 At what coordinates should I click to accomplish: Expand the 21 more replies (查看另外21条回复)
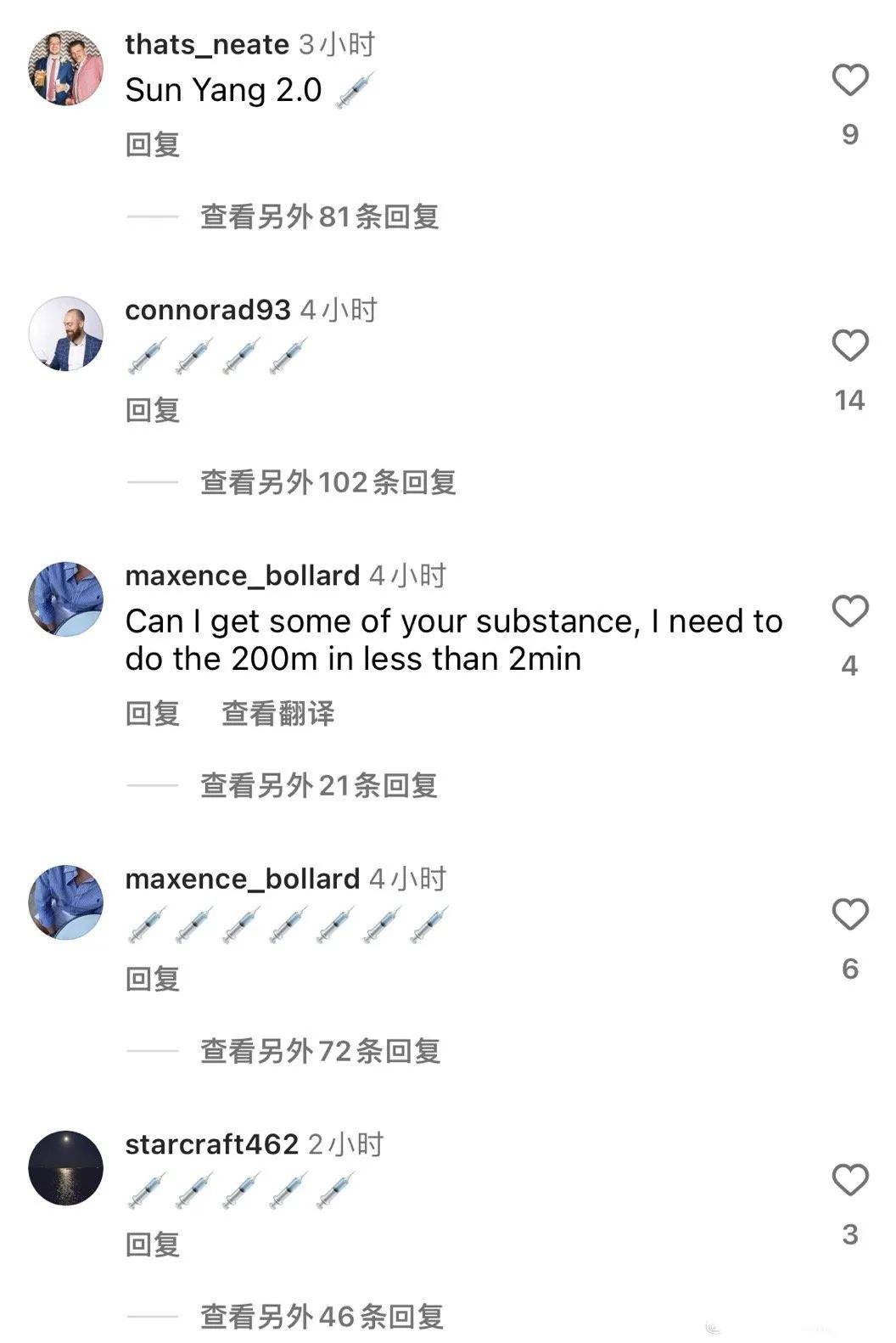[318, 786]
